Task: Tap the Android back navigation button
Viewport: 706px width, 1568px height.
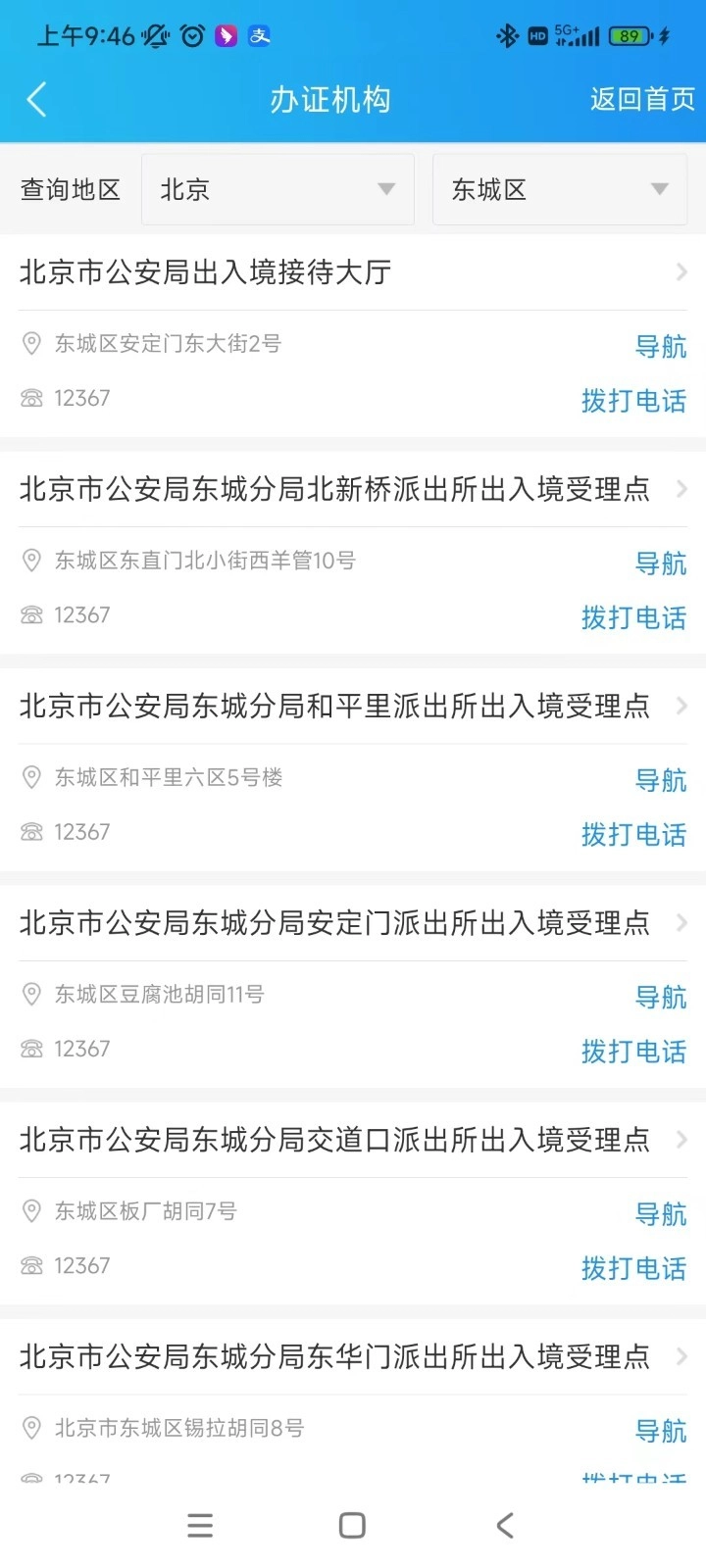Action: [504, 1525]
